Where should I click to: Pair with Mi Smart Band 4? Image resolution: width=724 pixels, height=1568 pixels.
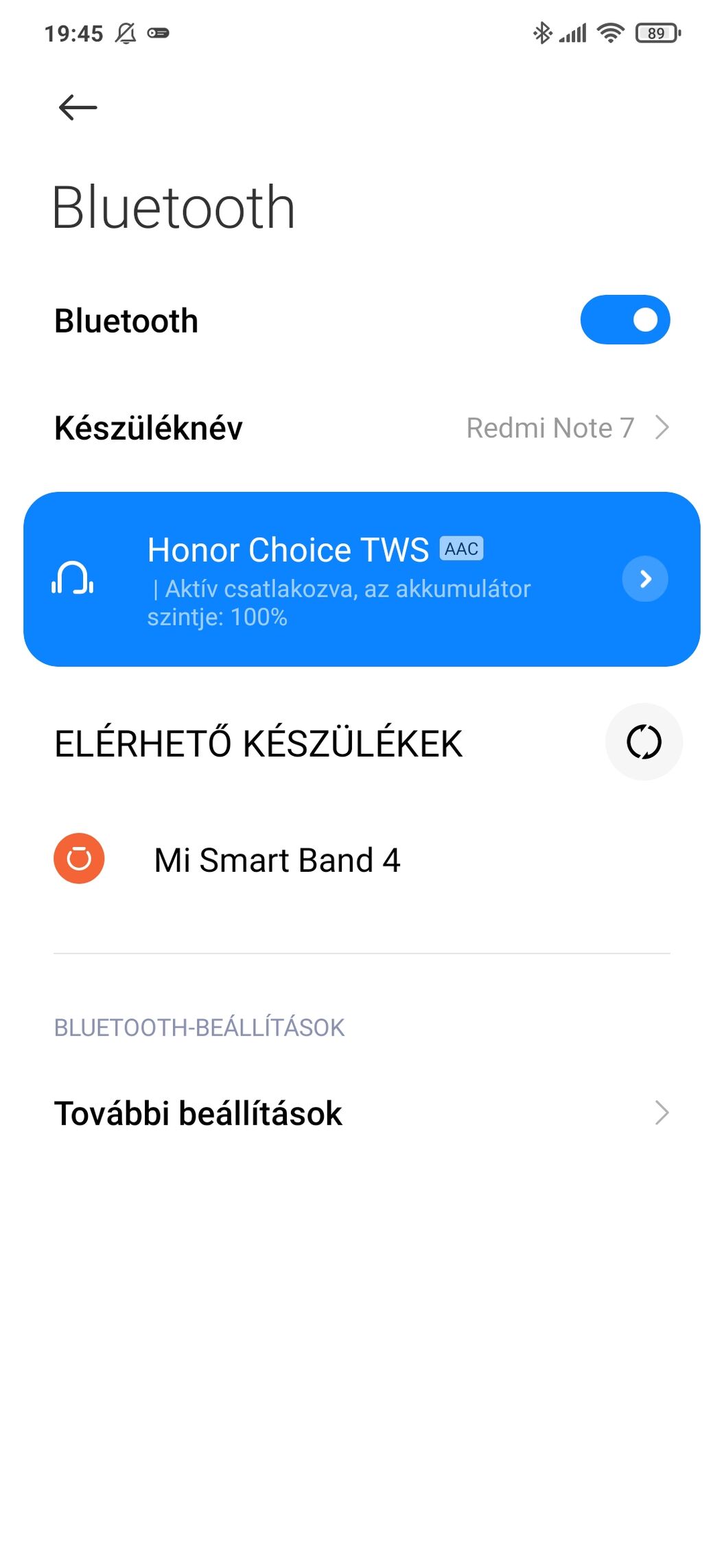pos(362,859)
